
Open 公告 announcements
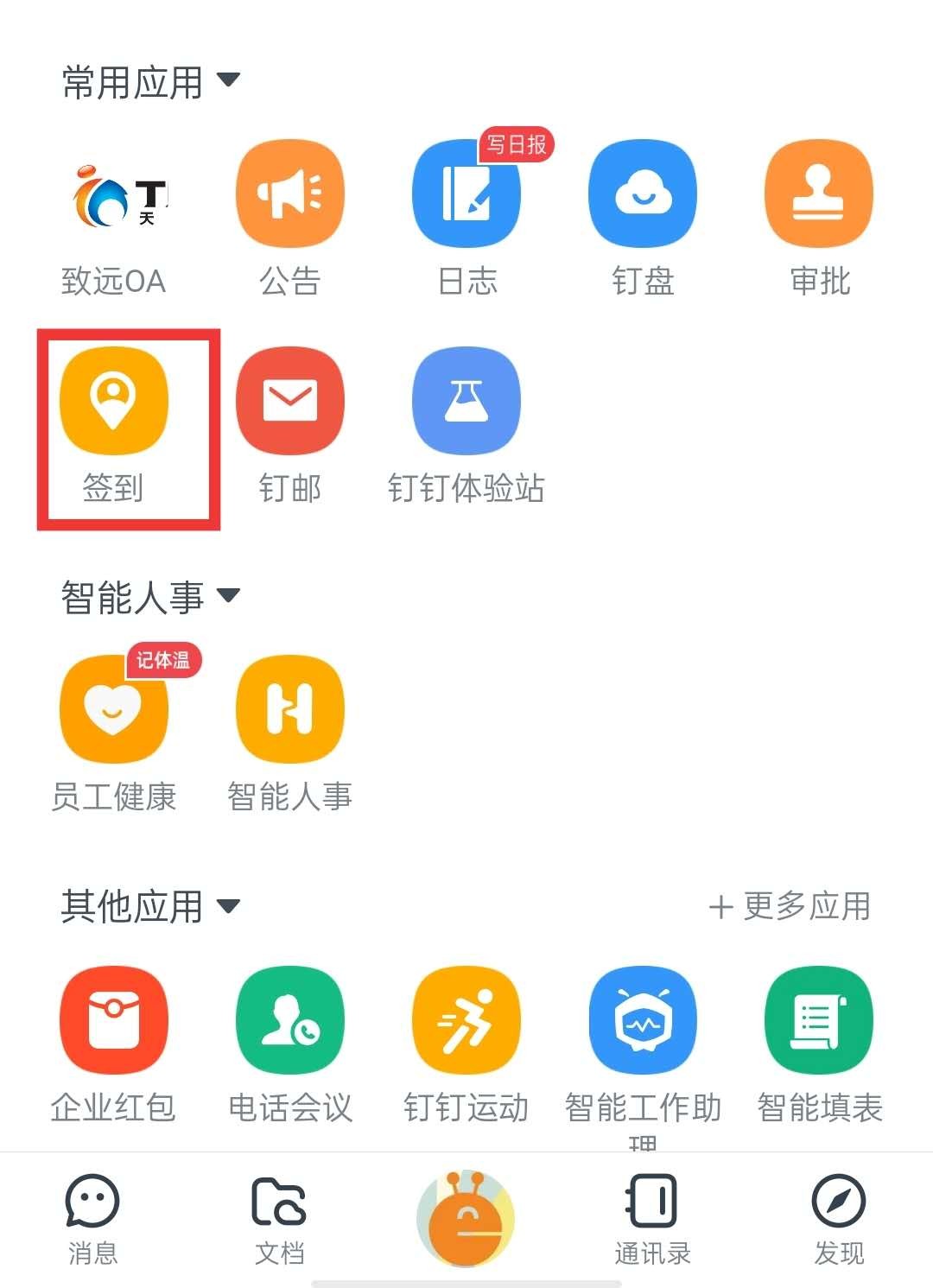pyautogui.click(x=290, y=194)
